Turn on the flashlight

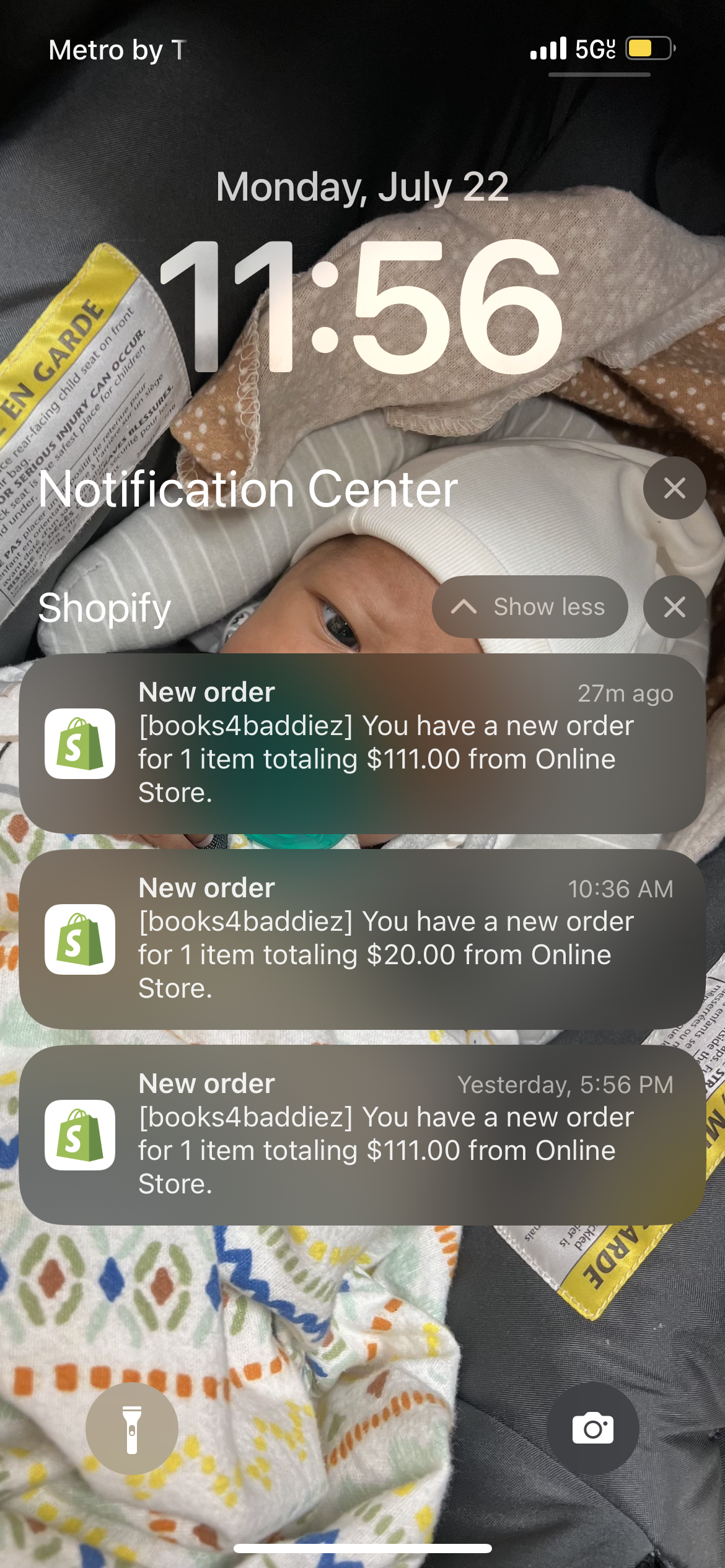(132, 1429)
